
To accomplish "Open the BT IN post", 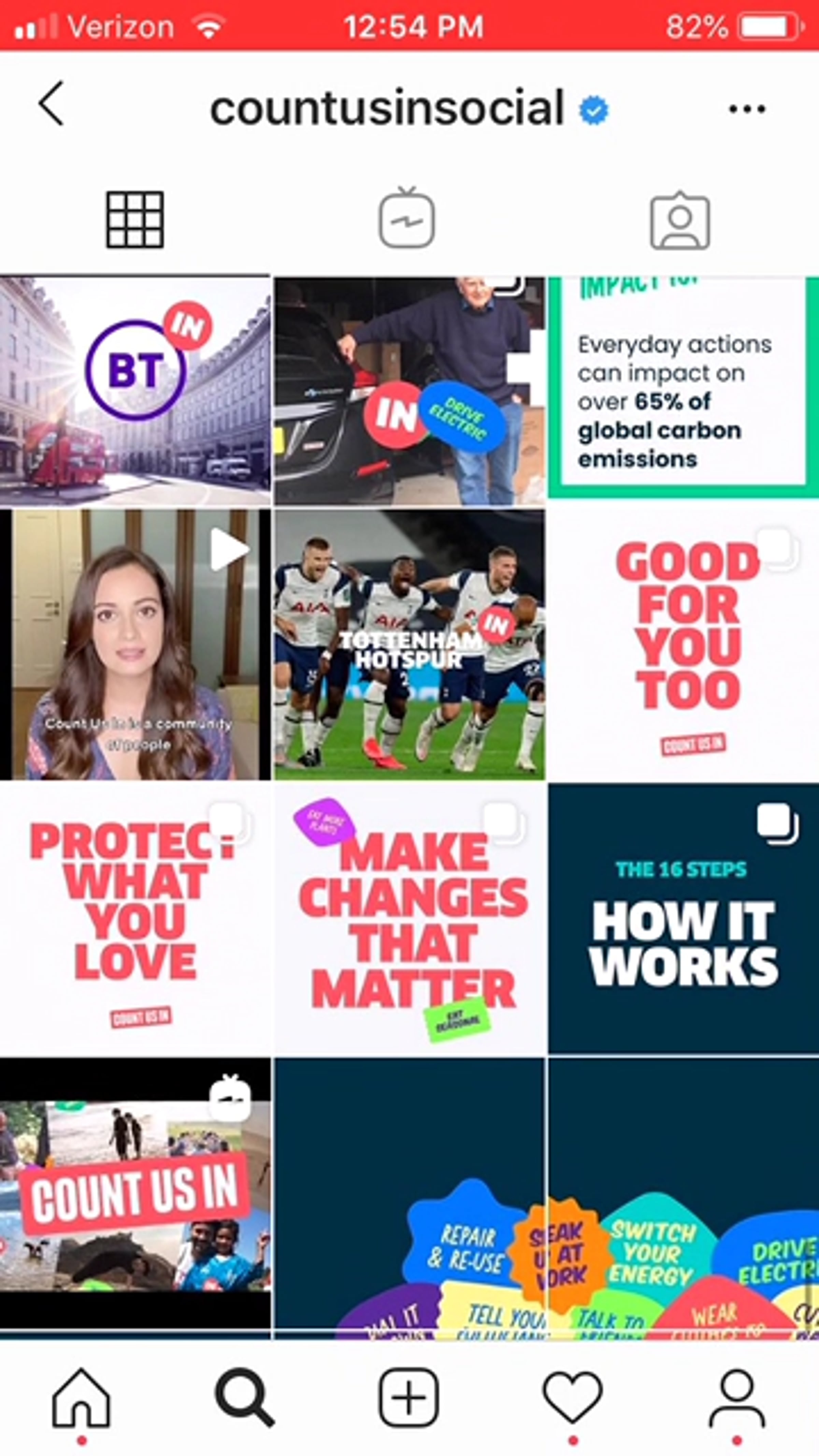I will point(135,391).
